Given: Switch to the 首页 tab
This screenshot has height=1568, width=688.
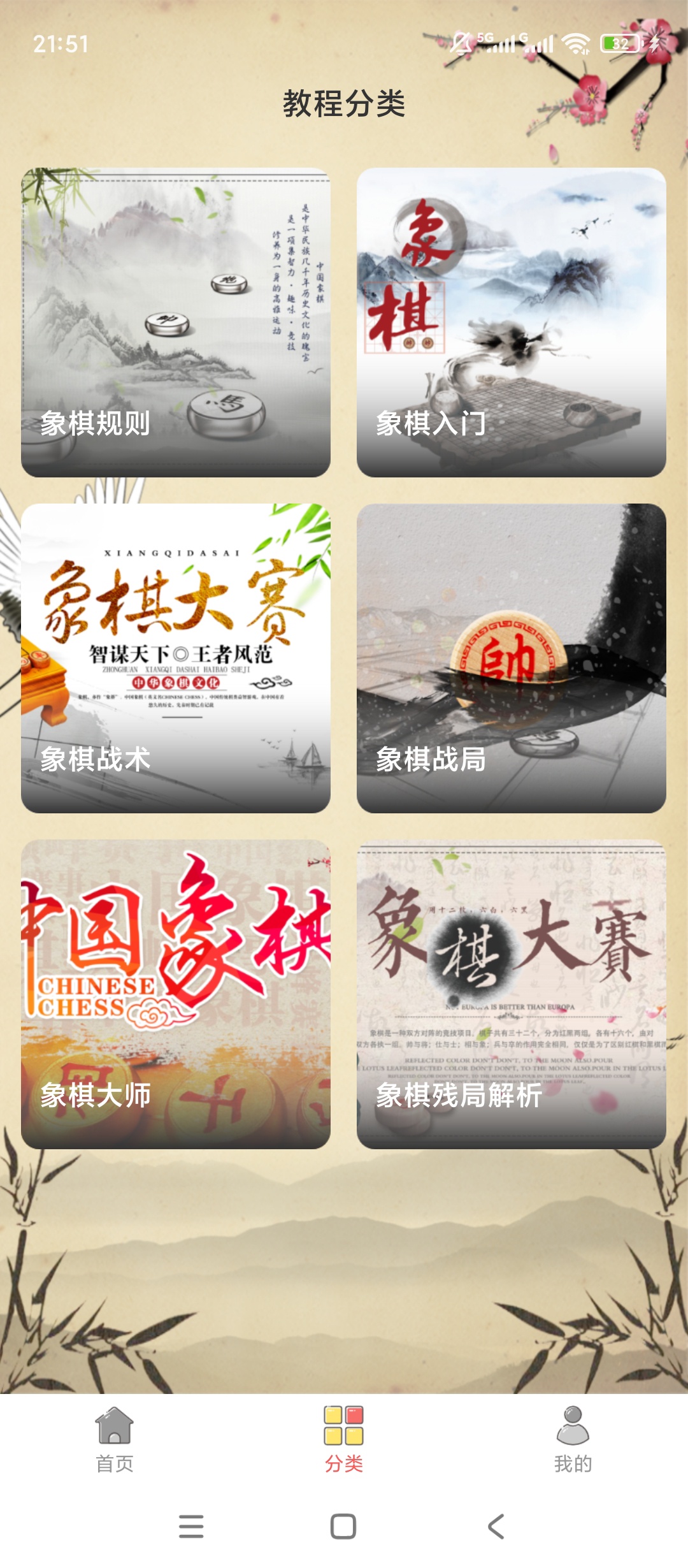Looking at the screenshot, I should coord(115,1440).
